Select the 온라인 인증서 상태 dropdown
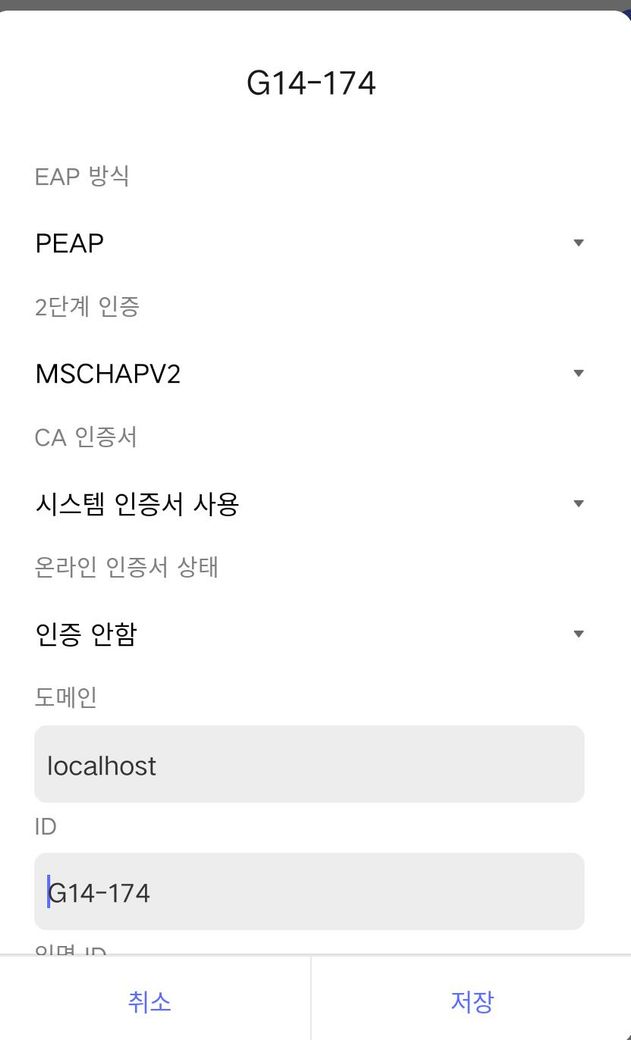 coord(309,633)
